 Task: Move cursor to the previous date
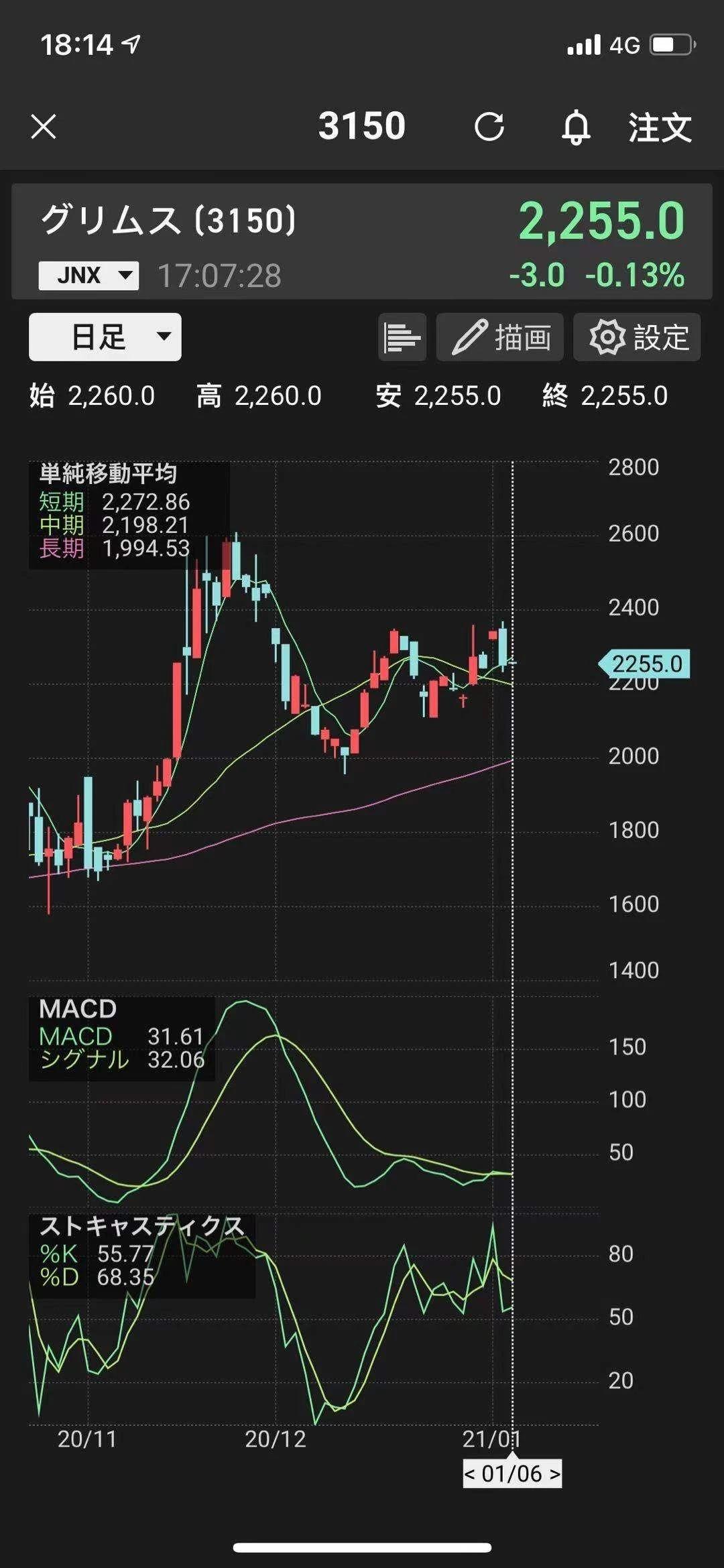(x=470, y=1474)
